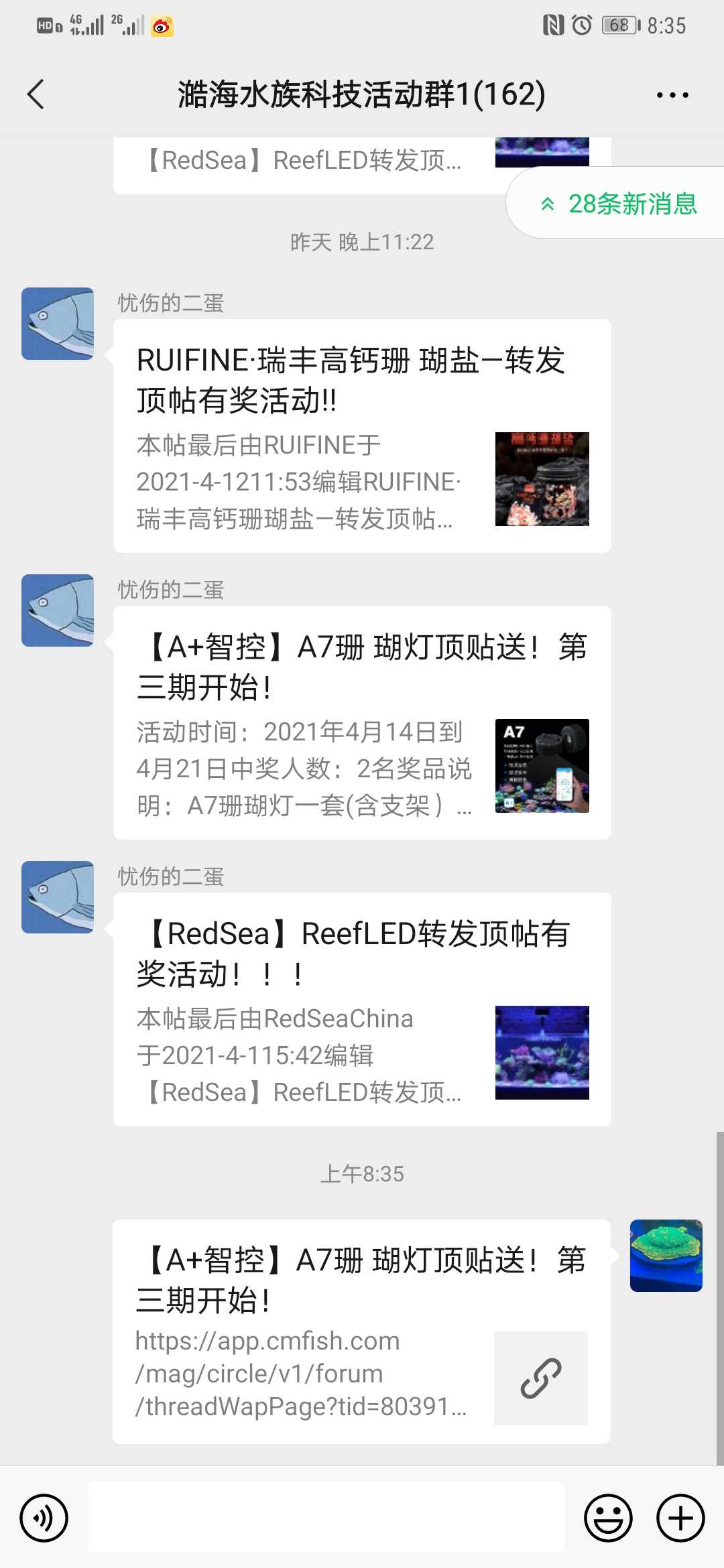
Task: Switch to voice message input
Action: [44, 1518]
